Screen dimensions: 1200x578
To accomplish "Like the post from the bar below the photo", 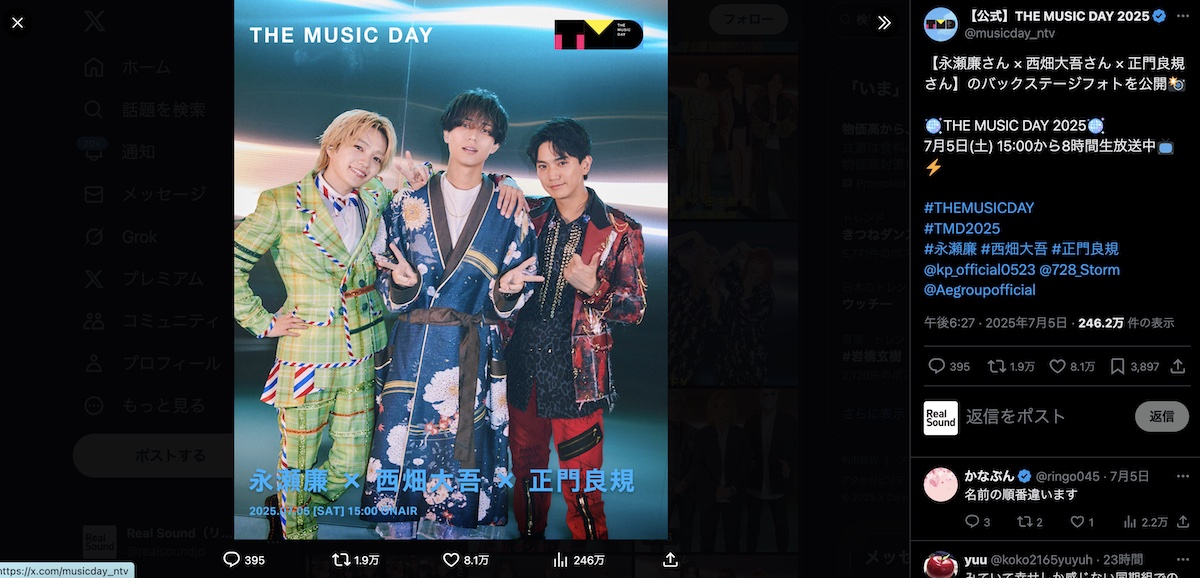I will click(x=451, y=559).
